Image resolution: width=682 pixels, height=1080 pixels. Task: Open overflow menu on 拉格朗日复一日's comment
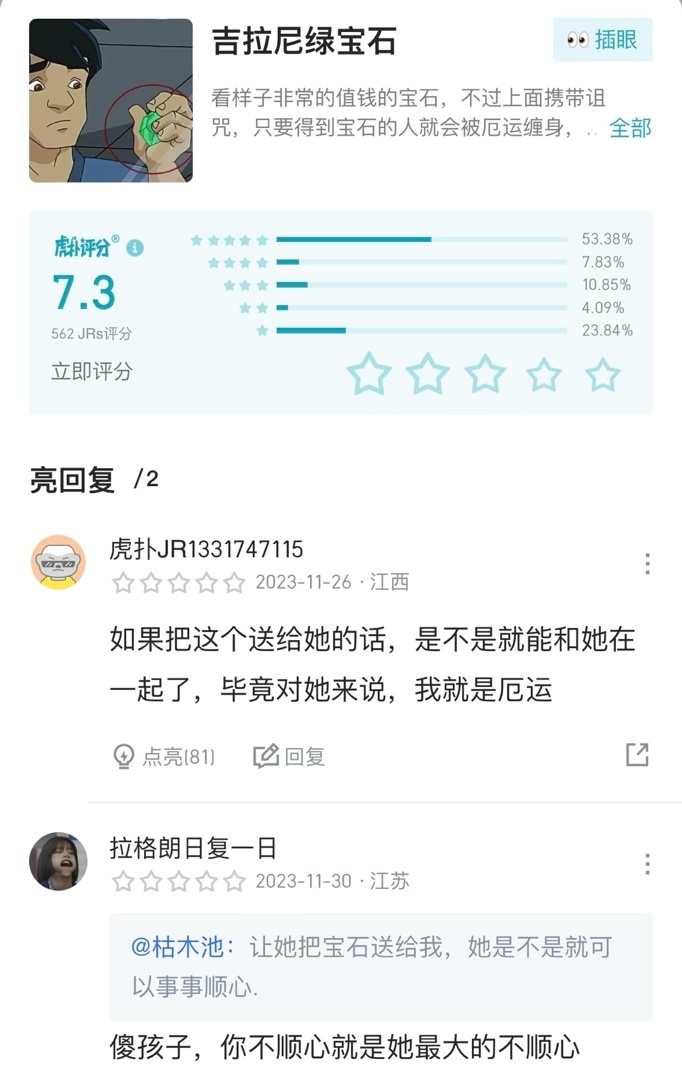click(647, 864)
